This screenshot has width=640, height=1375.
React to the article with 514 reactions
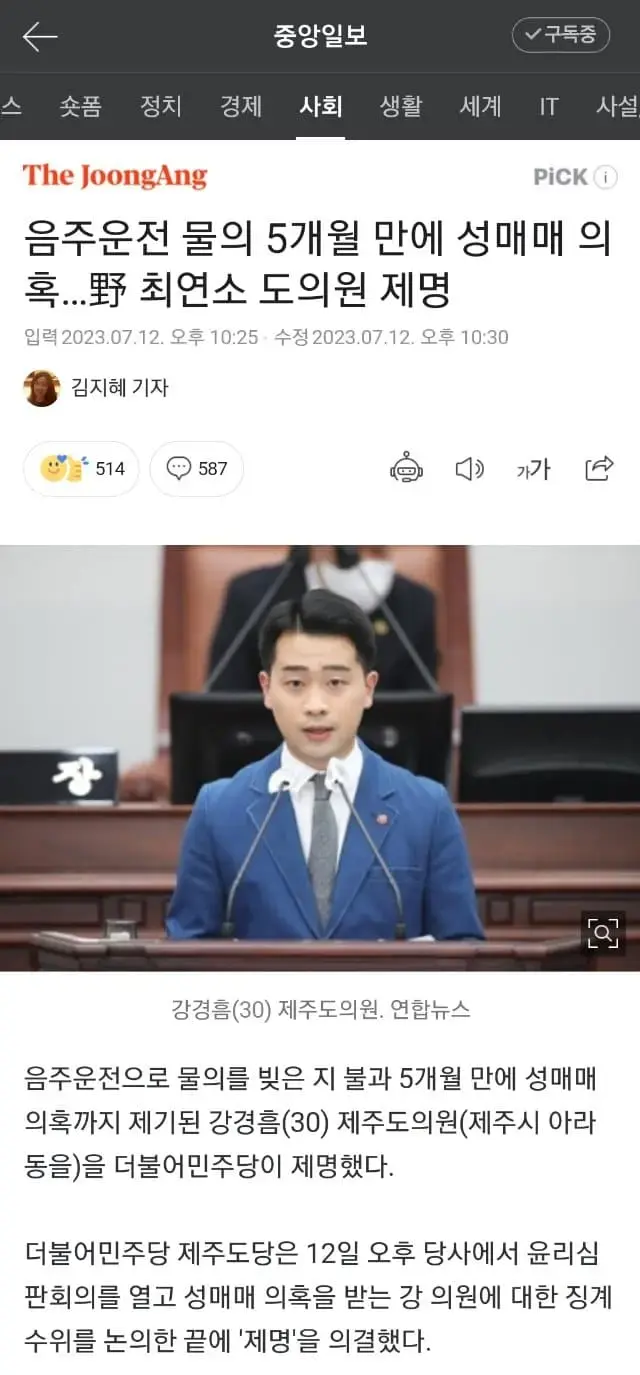(82, 468)
